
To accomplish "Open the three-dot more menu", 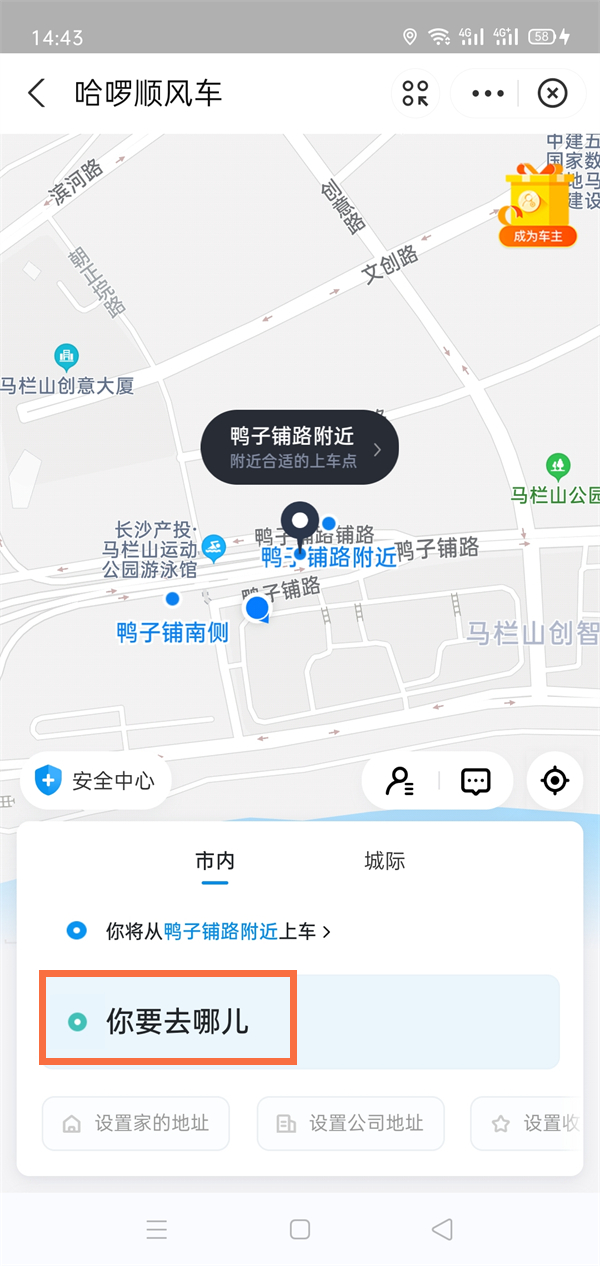I will [487, 94].
